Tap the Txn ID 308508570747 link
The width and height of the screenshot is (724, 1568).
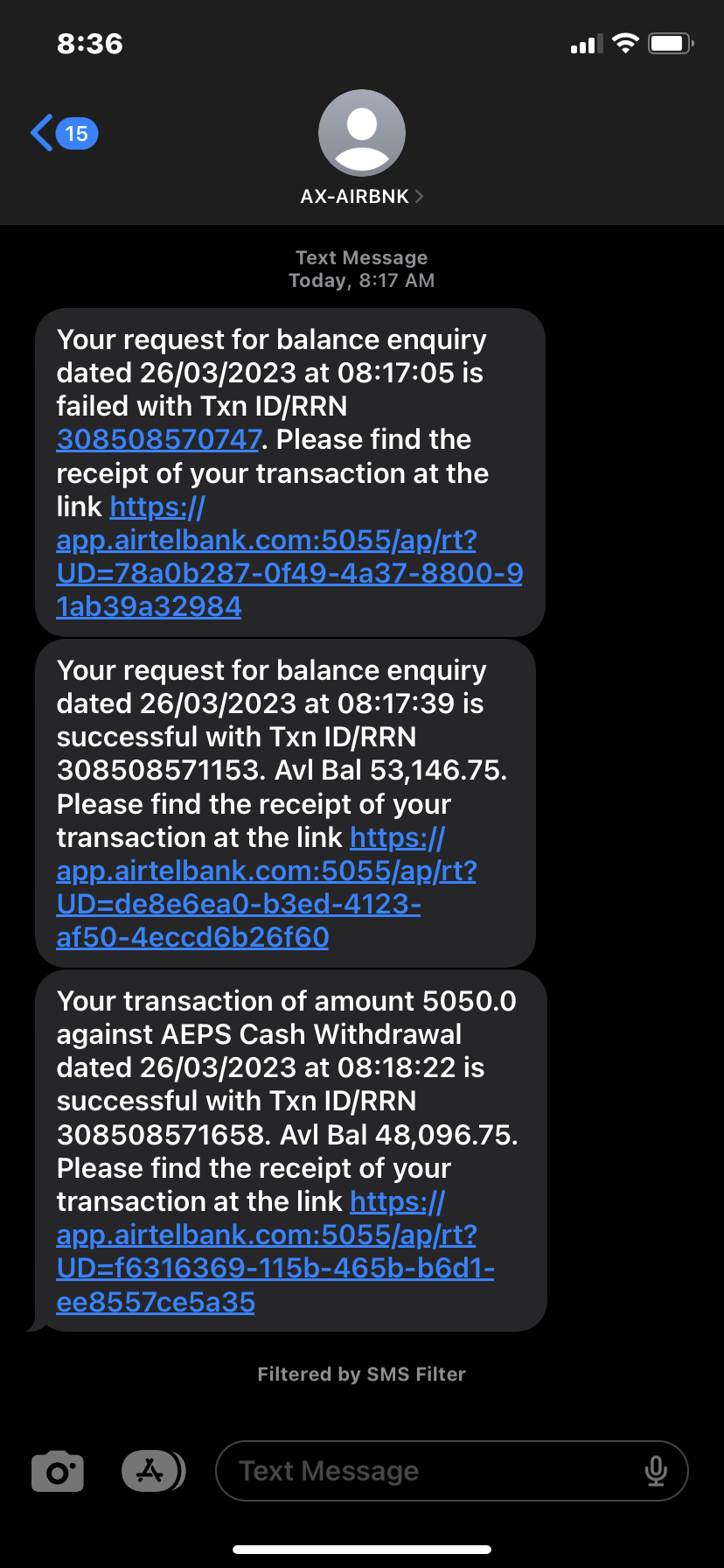point(159,439)
